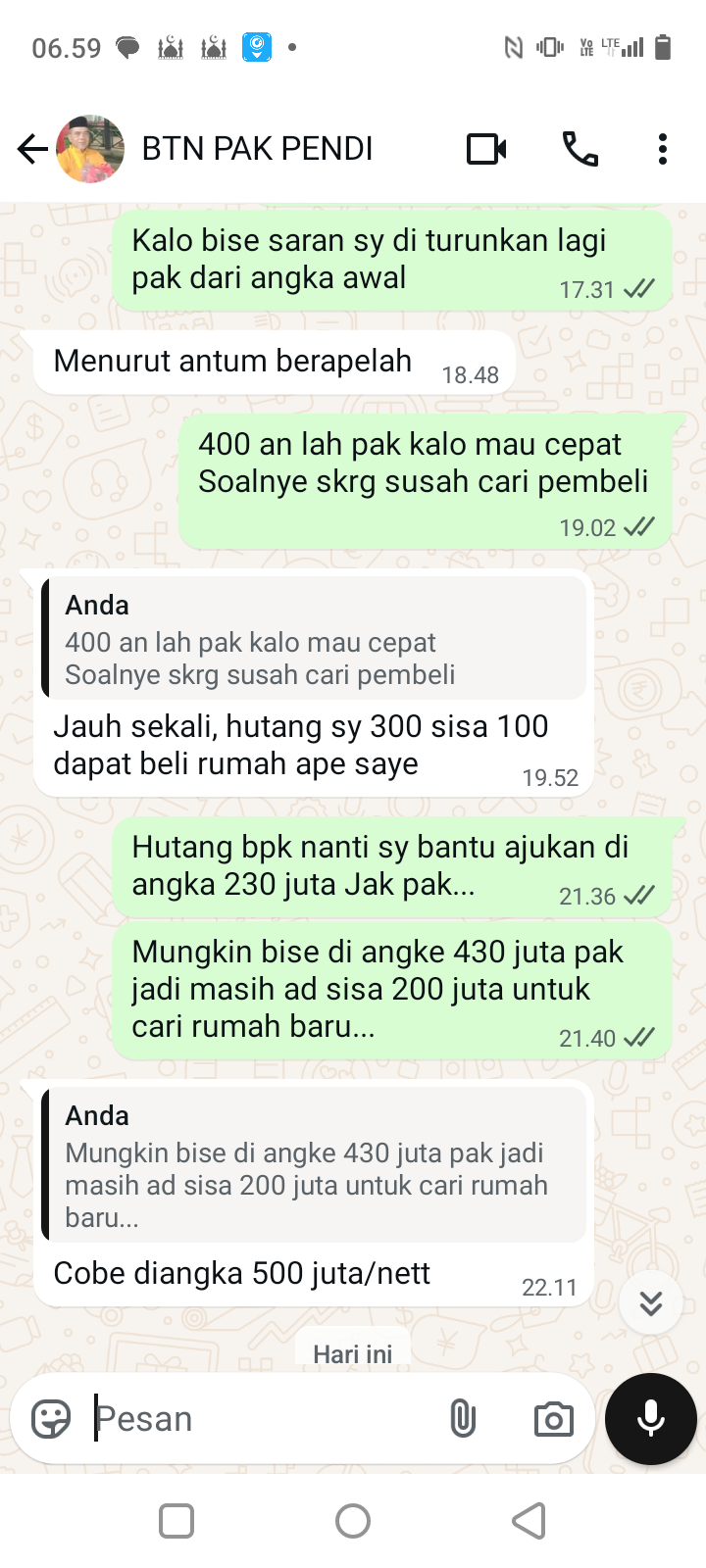Open the emoji and sticker picker

pyautogui.click(x=51, y=1418)
